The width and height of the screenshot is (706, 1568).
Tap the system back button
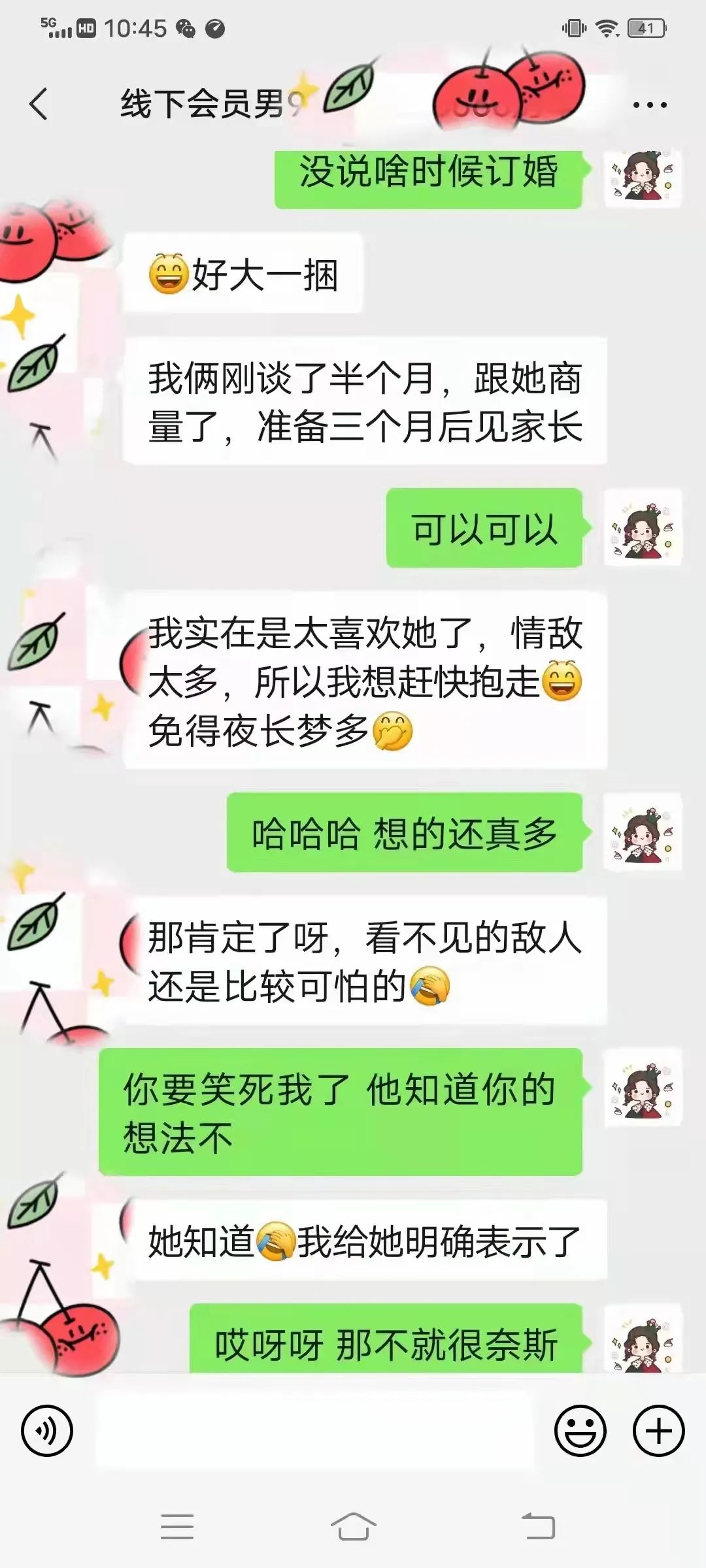(x=538, y=1527)
